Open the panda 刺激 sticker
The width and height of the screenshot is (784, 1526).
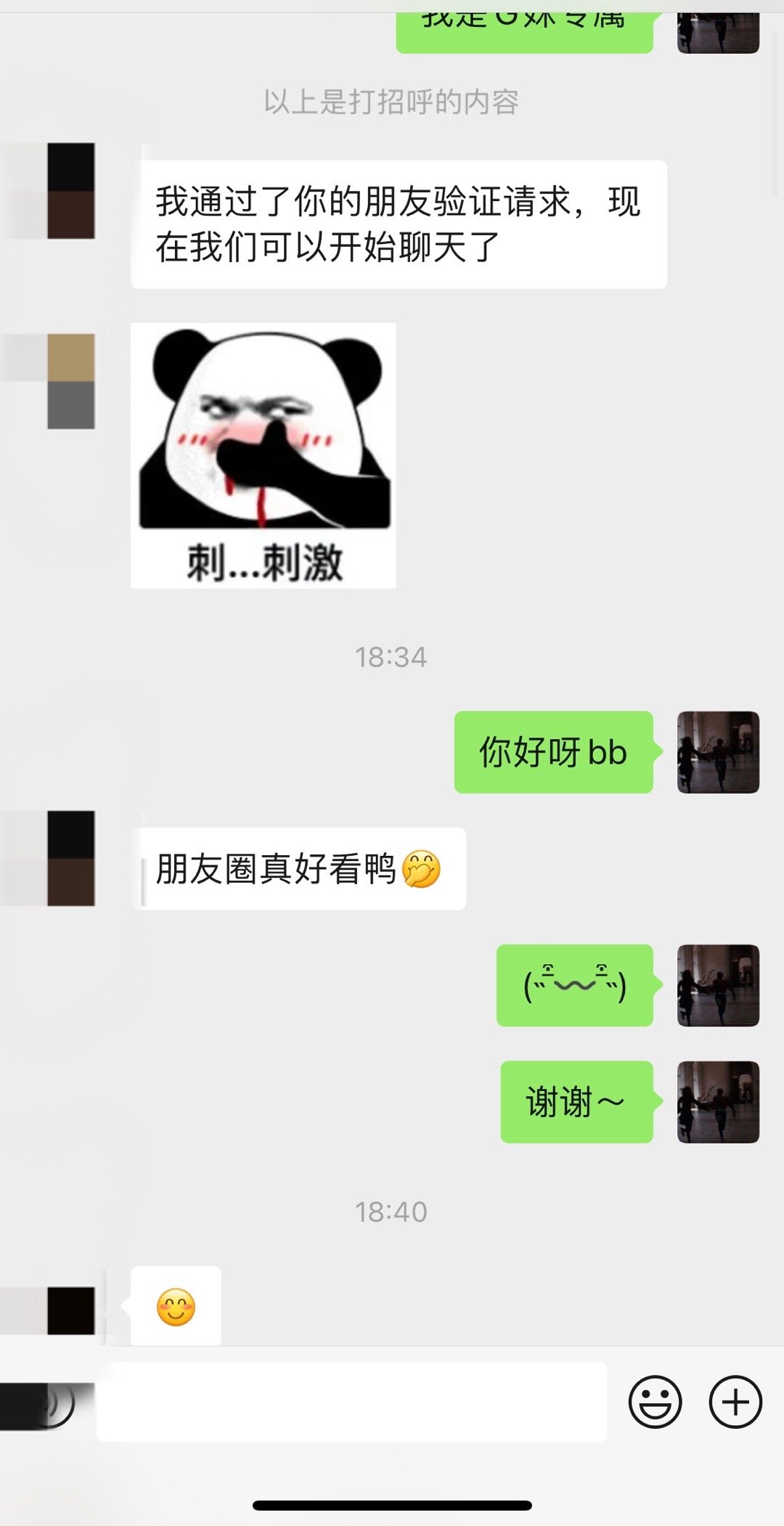(263, 455)
